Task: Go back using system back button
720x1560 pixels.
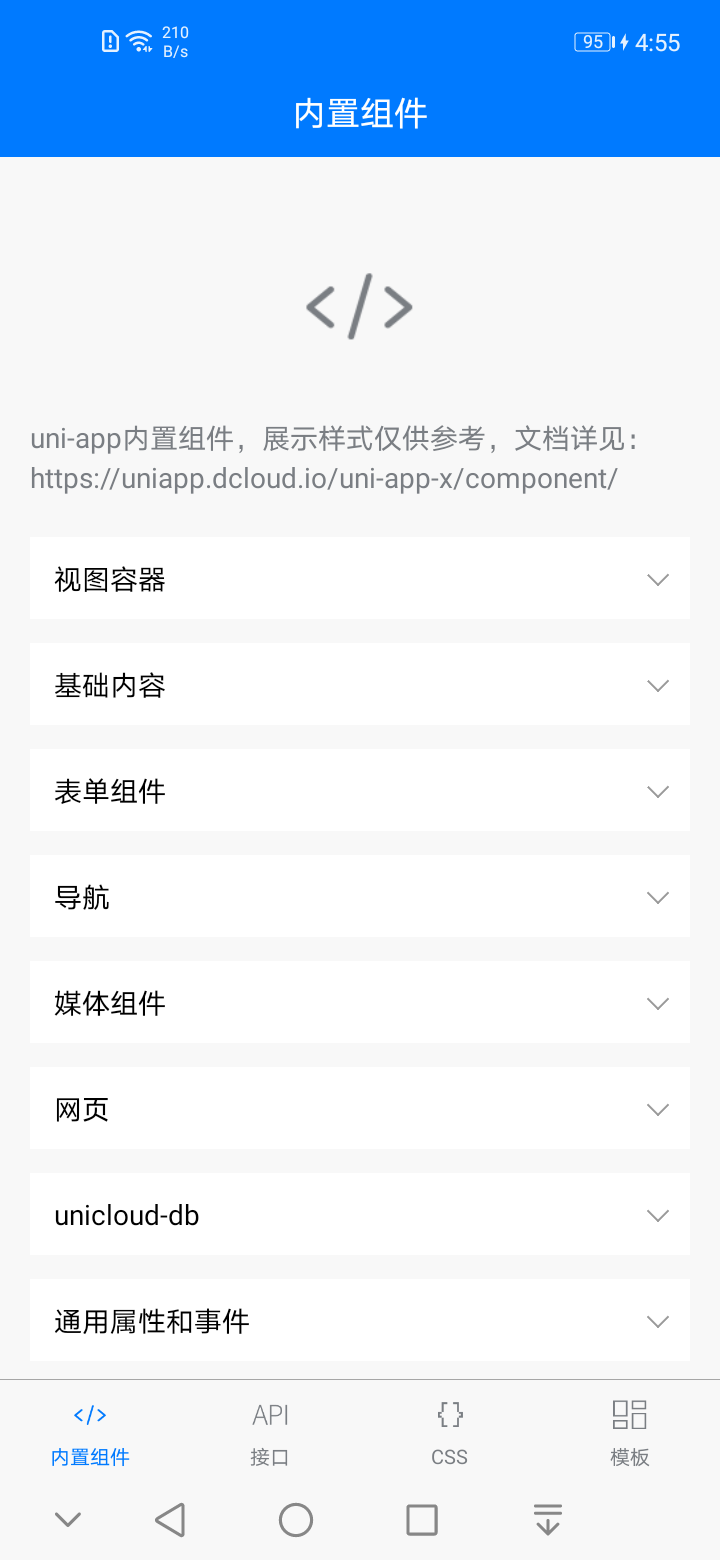Action: (171, 1520)
